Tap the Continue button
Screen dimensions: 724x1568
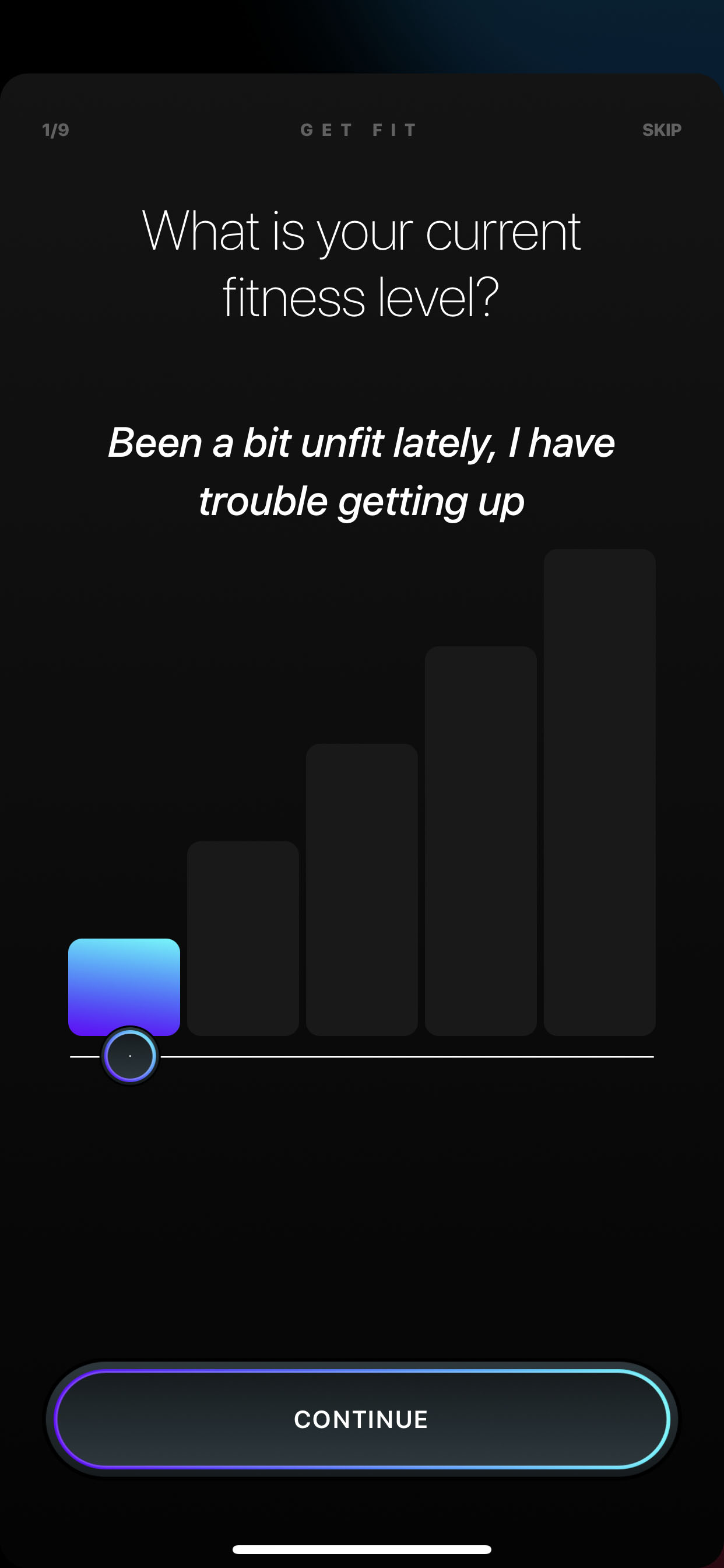click(x=361, y=1419)
